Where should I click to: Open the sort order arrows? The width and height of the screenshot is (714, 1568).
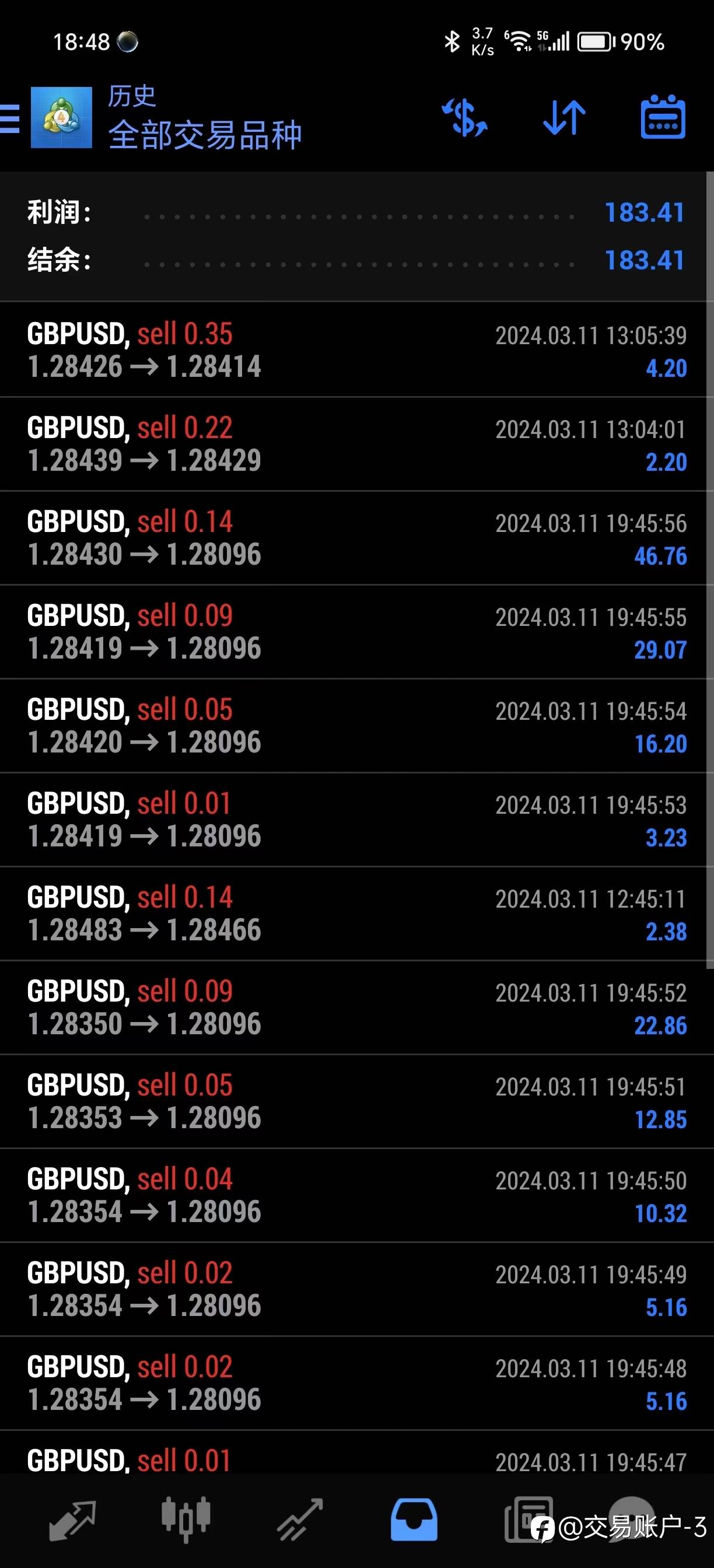pos(564,117)
